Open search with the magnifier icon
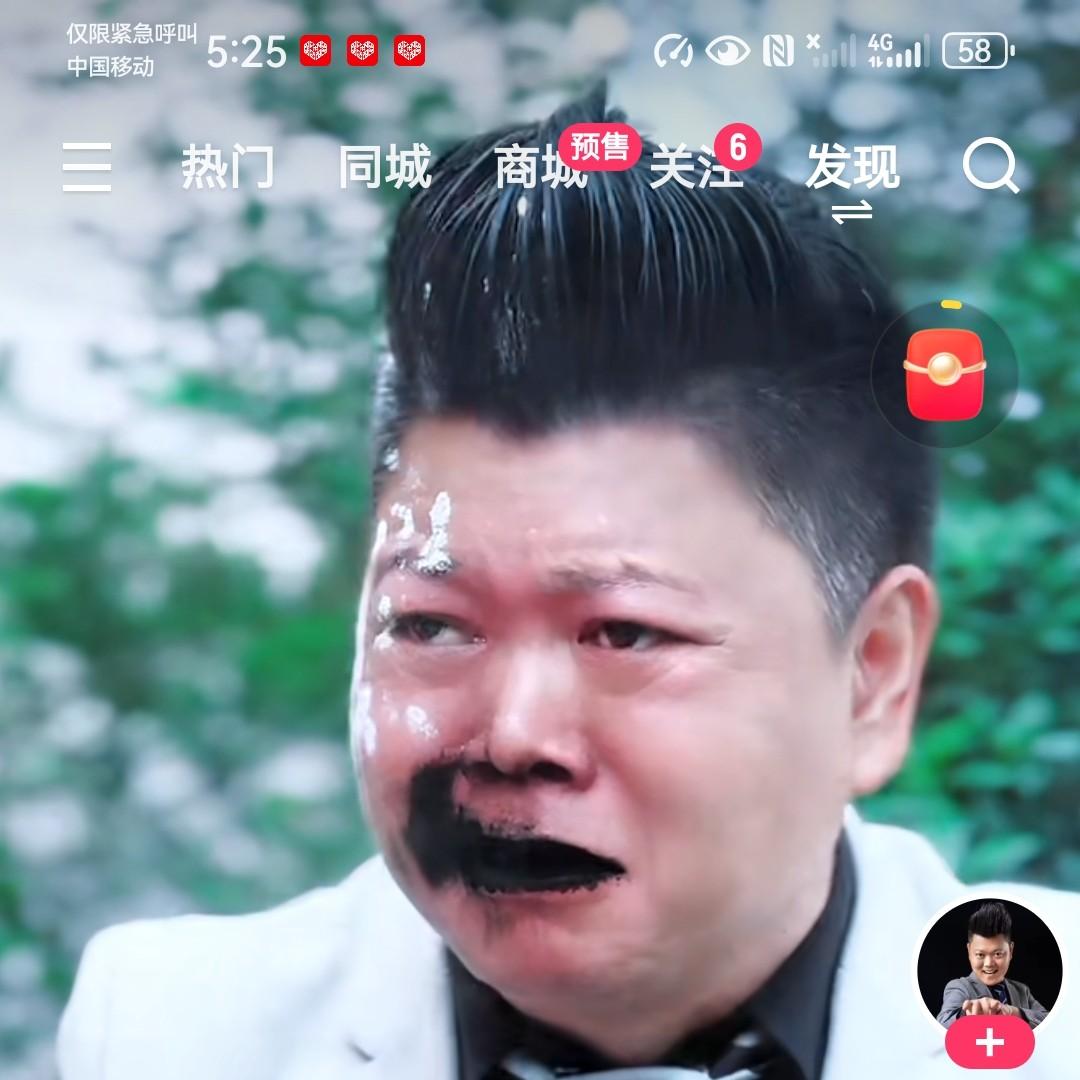The height and width of the screenshot is (1080, 1080). coord(990,167)
